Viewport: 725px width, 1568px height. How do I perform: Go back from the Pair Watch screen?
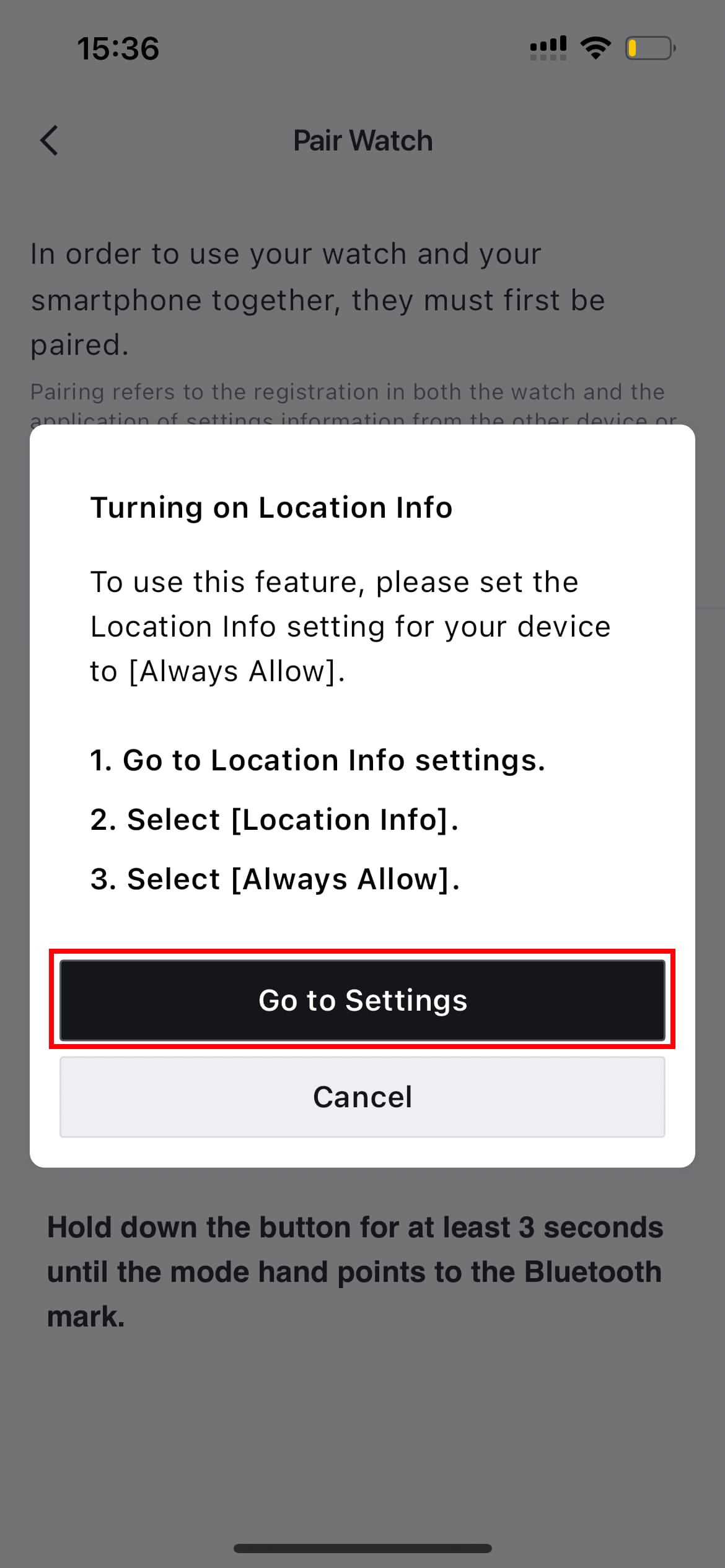coord(49,141)
